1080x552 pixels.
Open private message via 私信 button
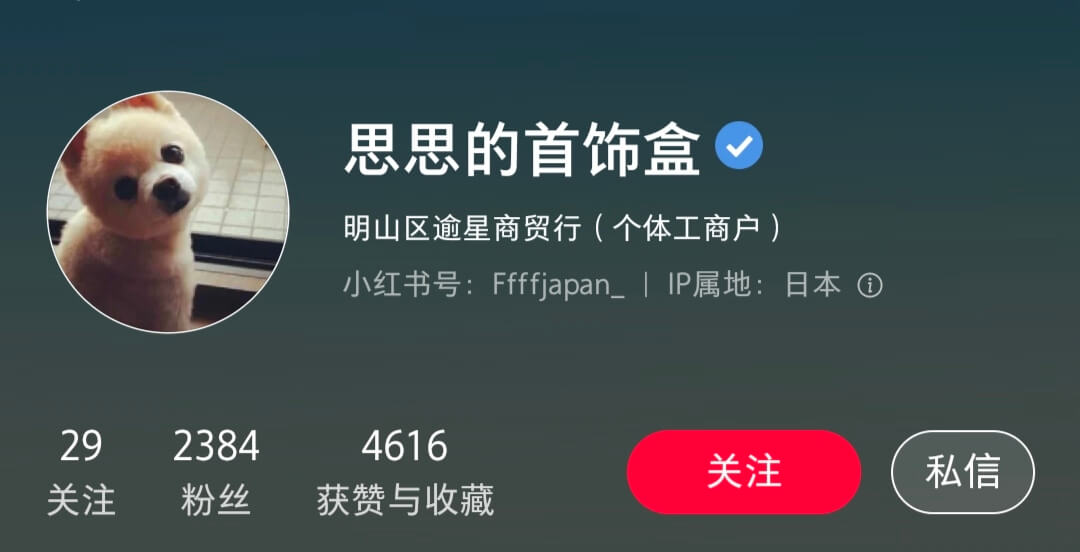(962, 472)
